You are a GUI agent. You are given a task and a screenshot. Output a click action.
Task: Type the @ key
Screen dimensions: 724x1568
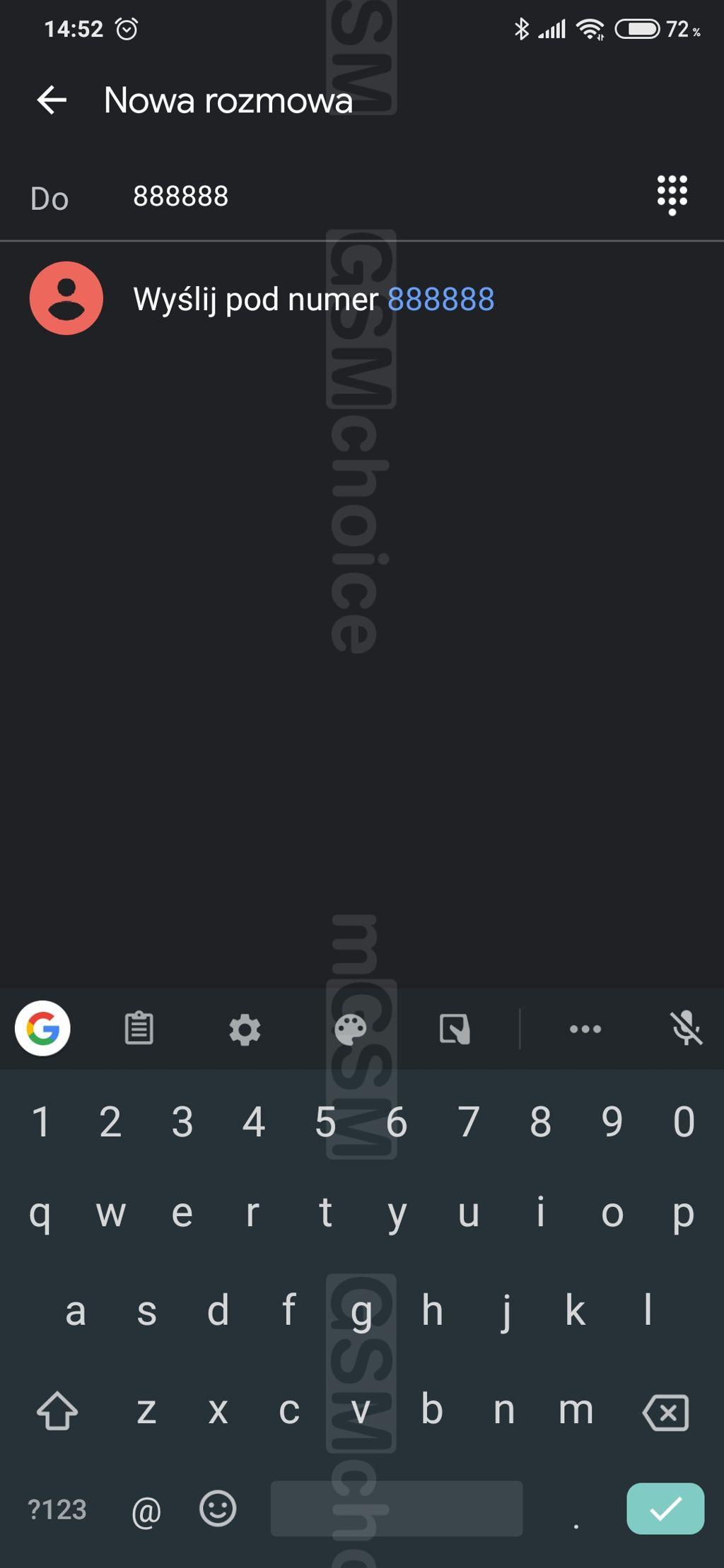click(146, 1511)
